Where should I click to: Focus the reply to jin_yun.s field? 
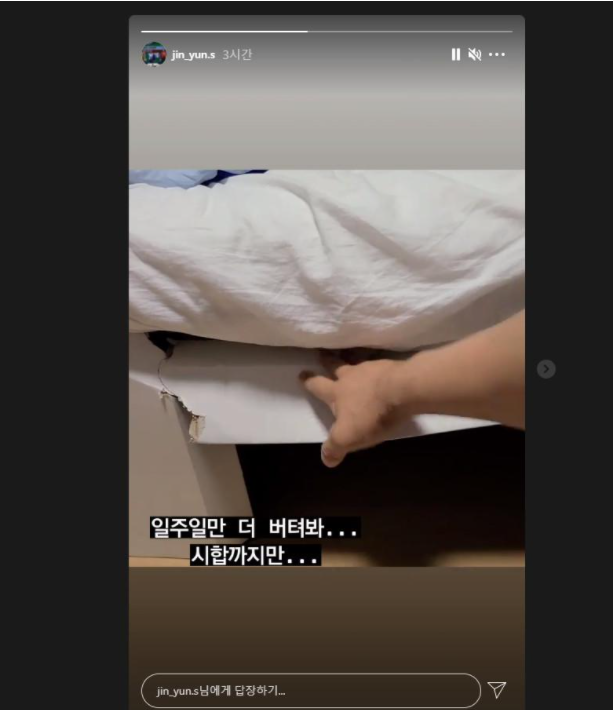tap(310, 690)
